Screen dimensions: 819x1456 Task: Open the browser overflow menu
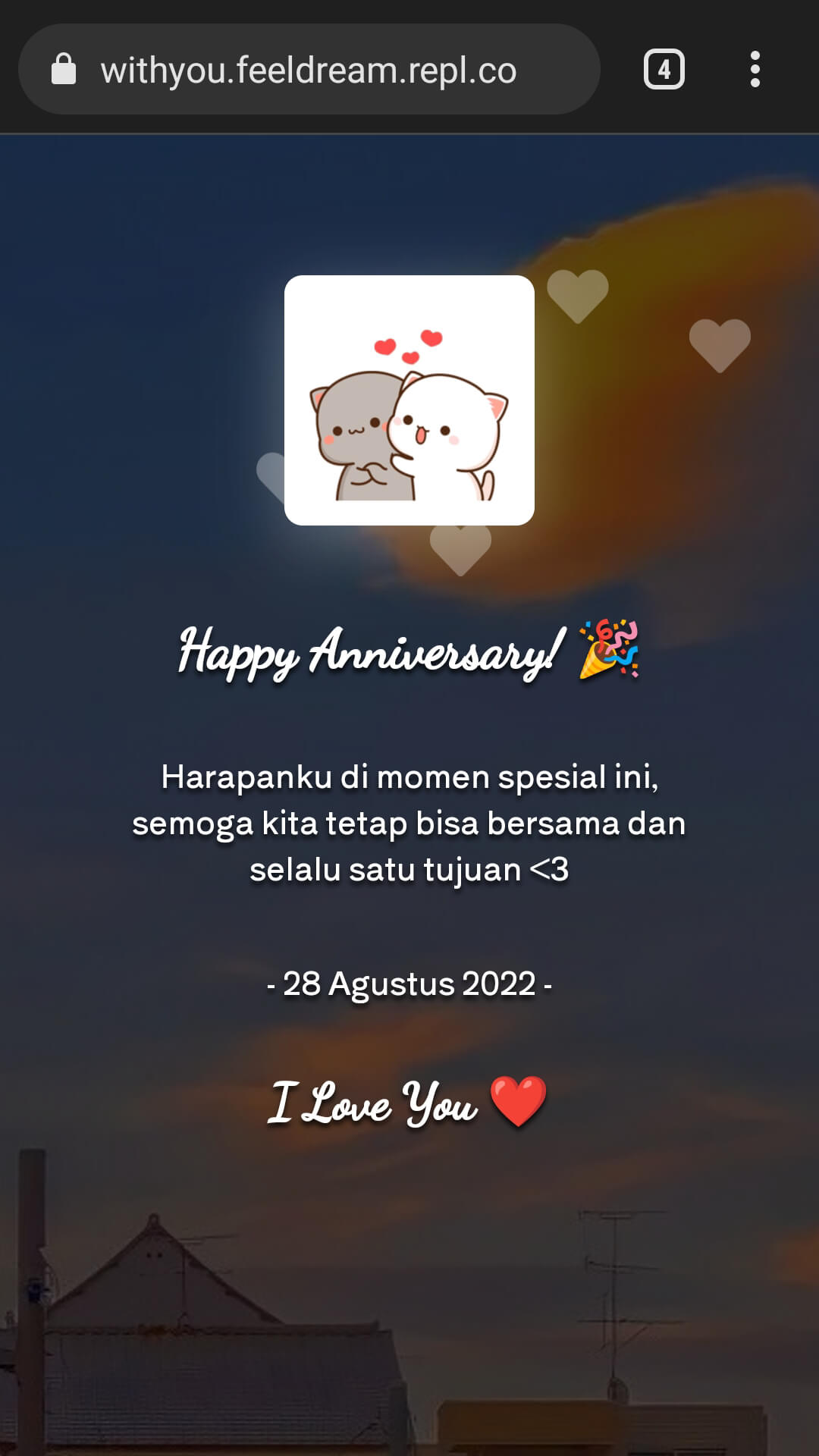coord(755,70)
